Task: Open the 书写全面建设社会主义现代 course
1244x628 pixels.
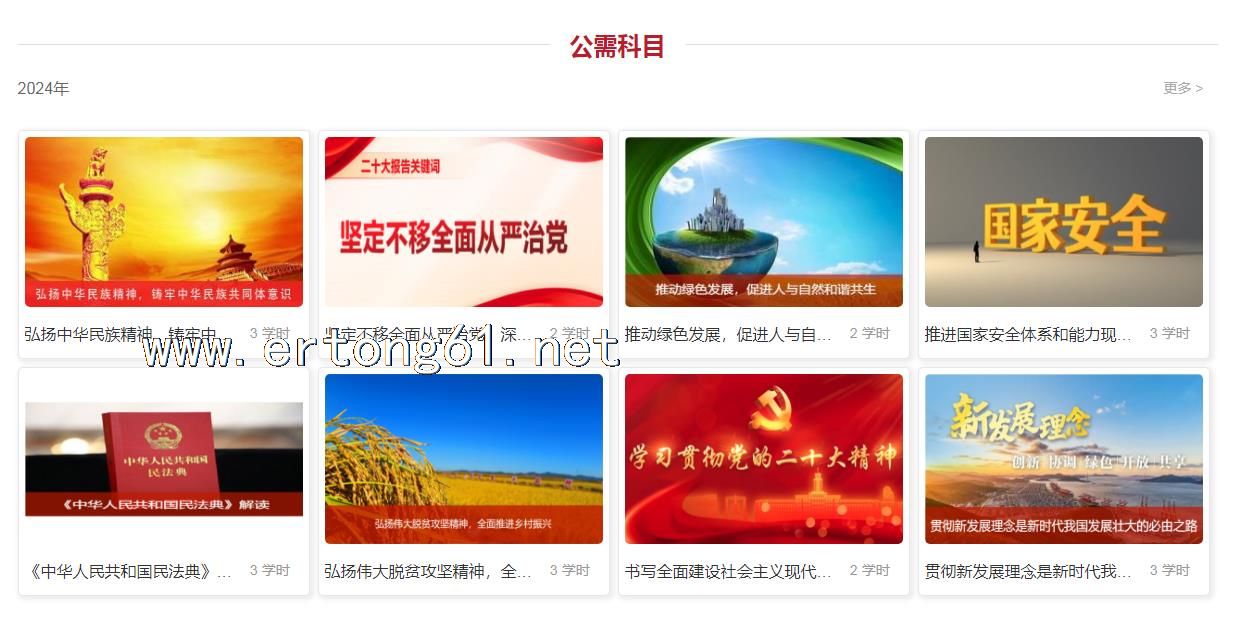Action: click(764, 459)
